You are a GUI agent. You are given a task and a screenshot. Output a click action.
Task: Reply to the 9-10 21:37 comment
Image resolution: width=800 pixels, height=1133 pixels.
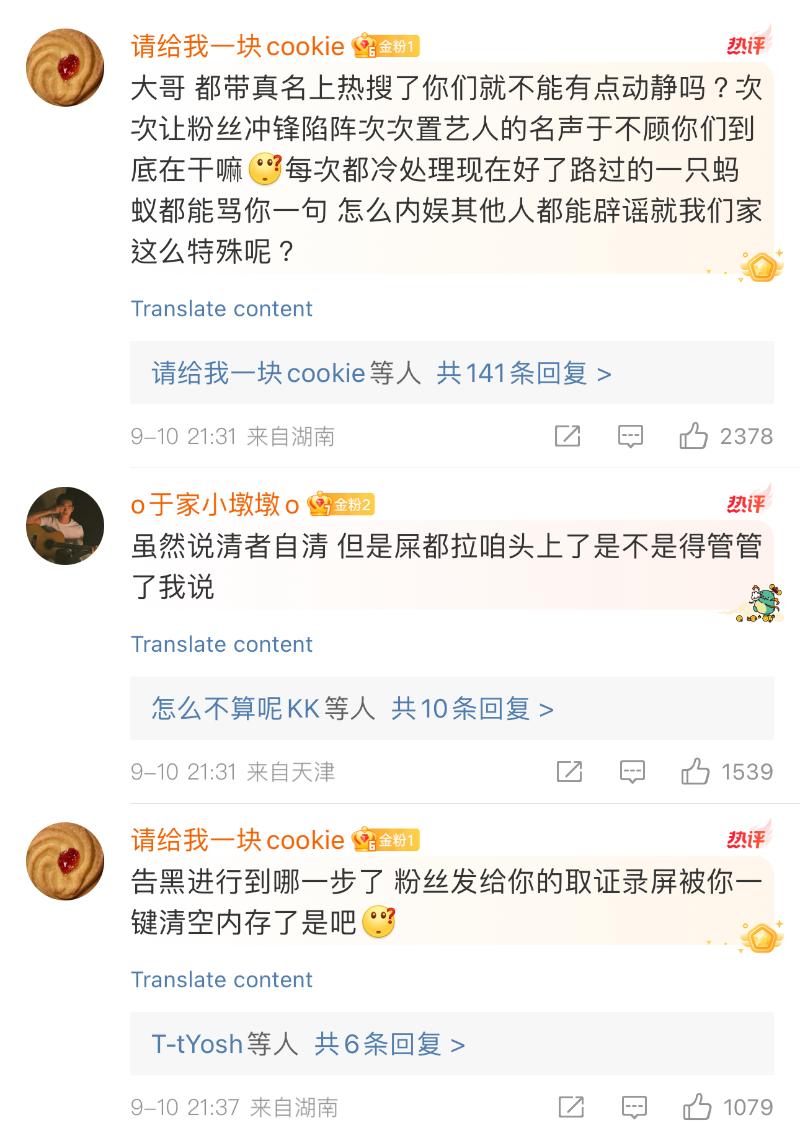click(x=634, y=1107)
